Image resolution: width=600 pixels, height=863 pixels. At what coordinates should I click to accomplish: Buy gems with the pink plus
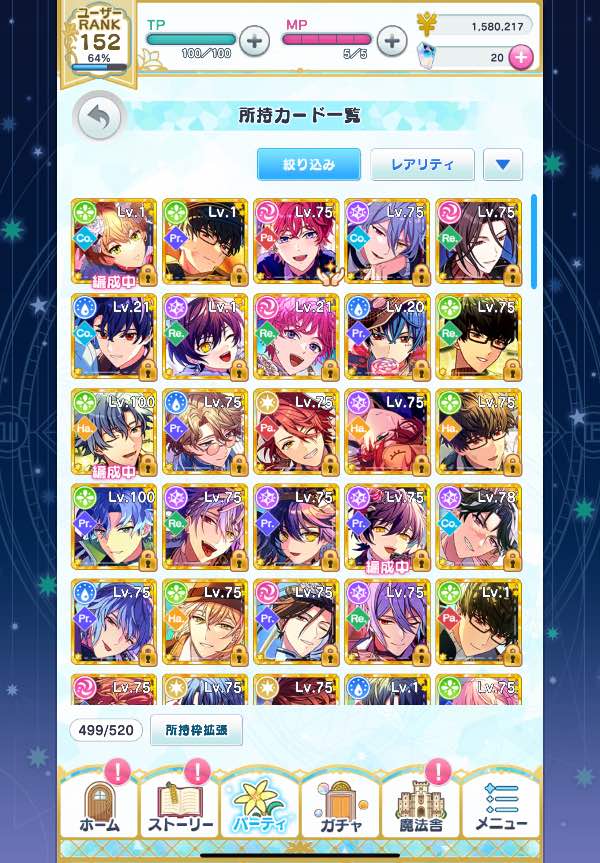[520, 58]
